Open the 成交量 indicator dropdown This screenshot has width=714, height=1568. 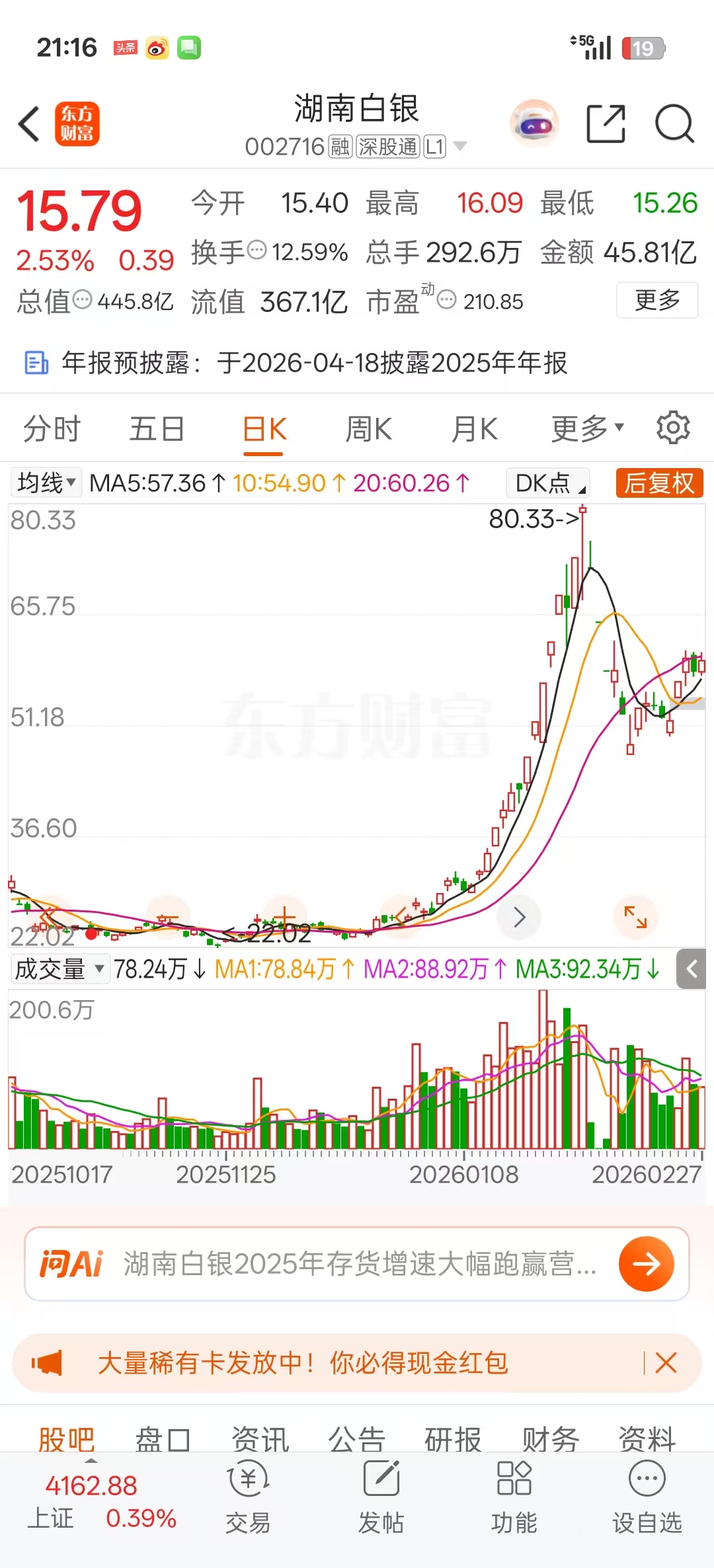tap(59, 969)
